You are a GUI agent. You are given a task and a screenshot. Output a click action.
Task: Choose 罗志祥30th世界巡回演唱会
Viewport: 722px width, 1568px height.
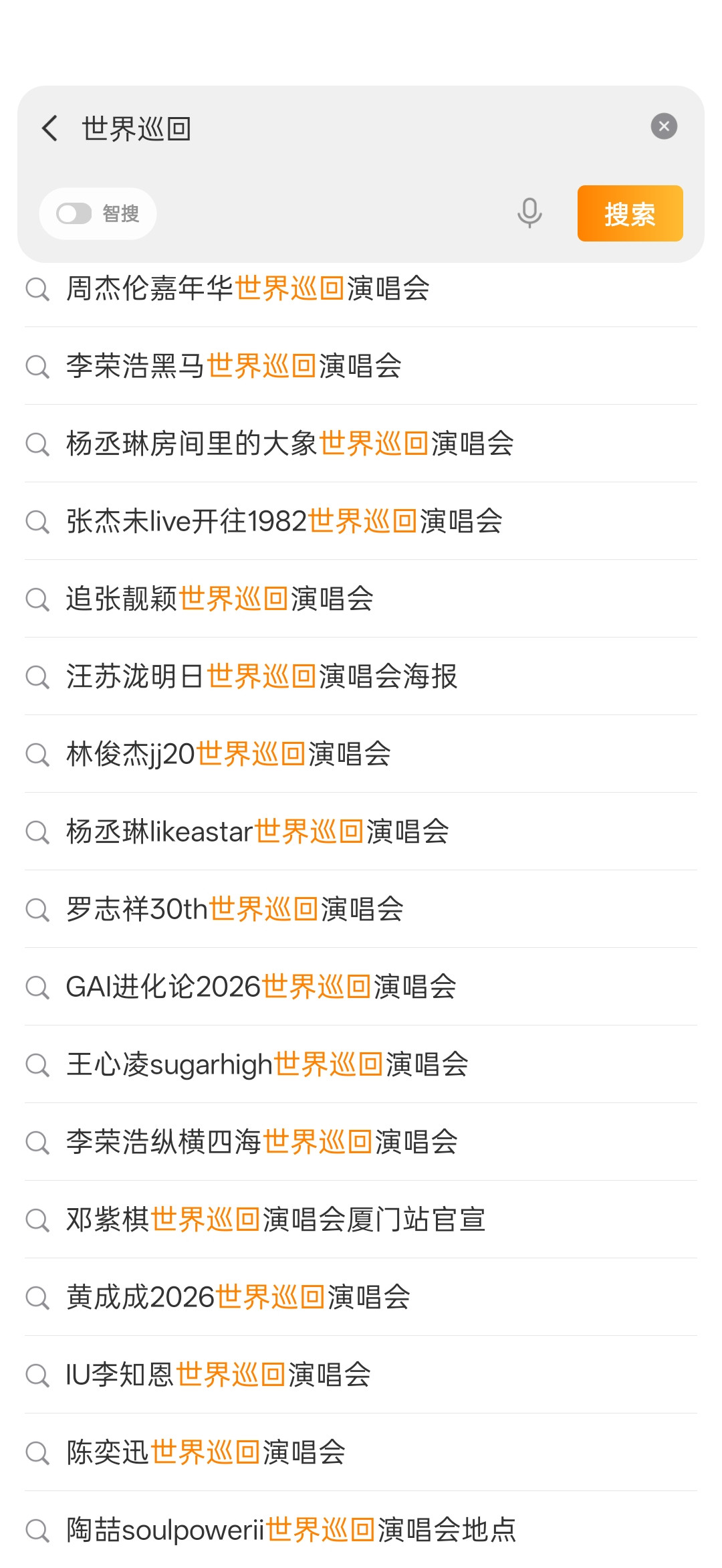[x=235, y=910]
